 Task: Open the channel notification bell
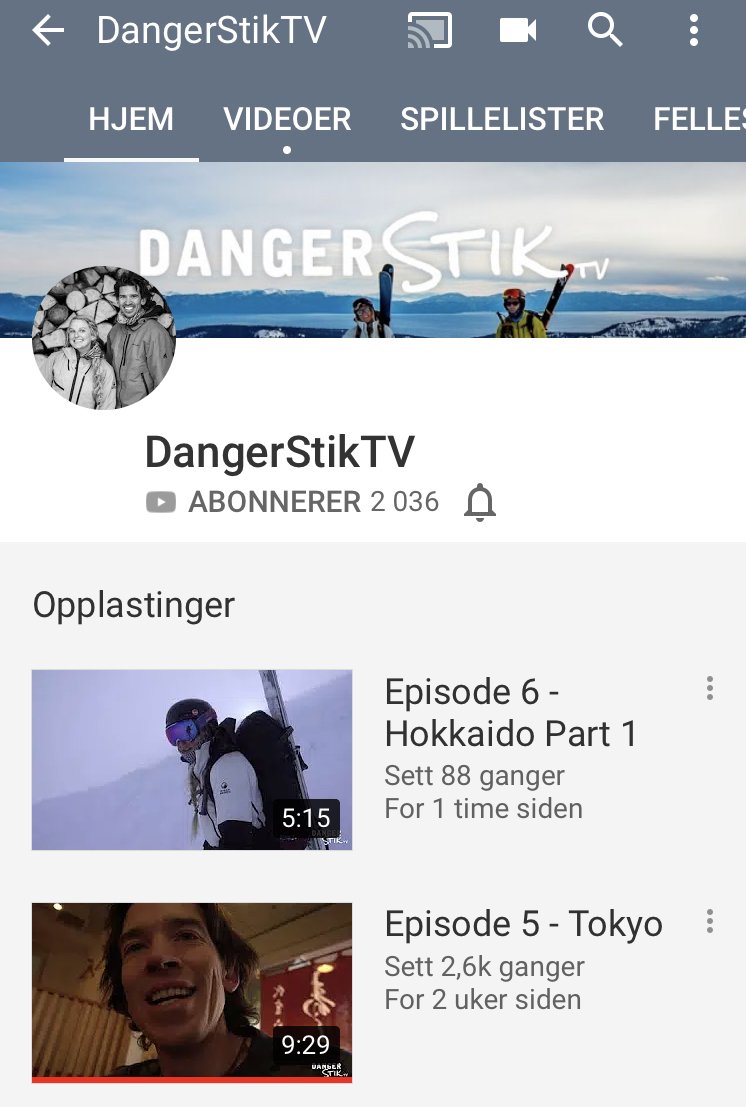[x=480, y=503]
